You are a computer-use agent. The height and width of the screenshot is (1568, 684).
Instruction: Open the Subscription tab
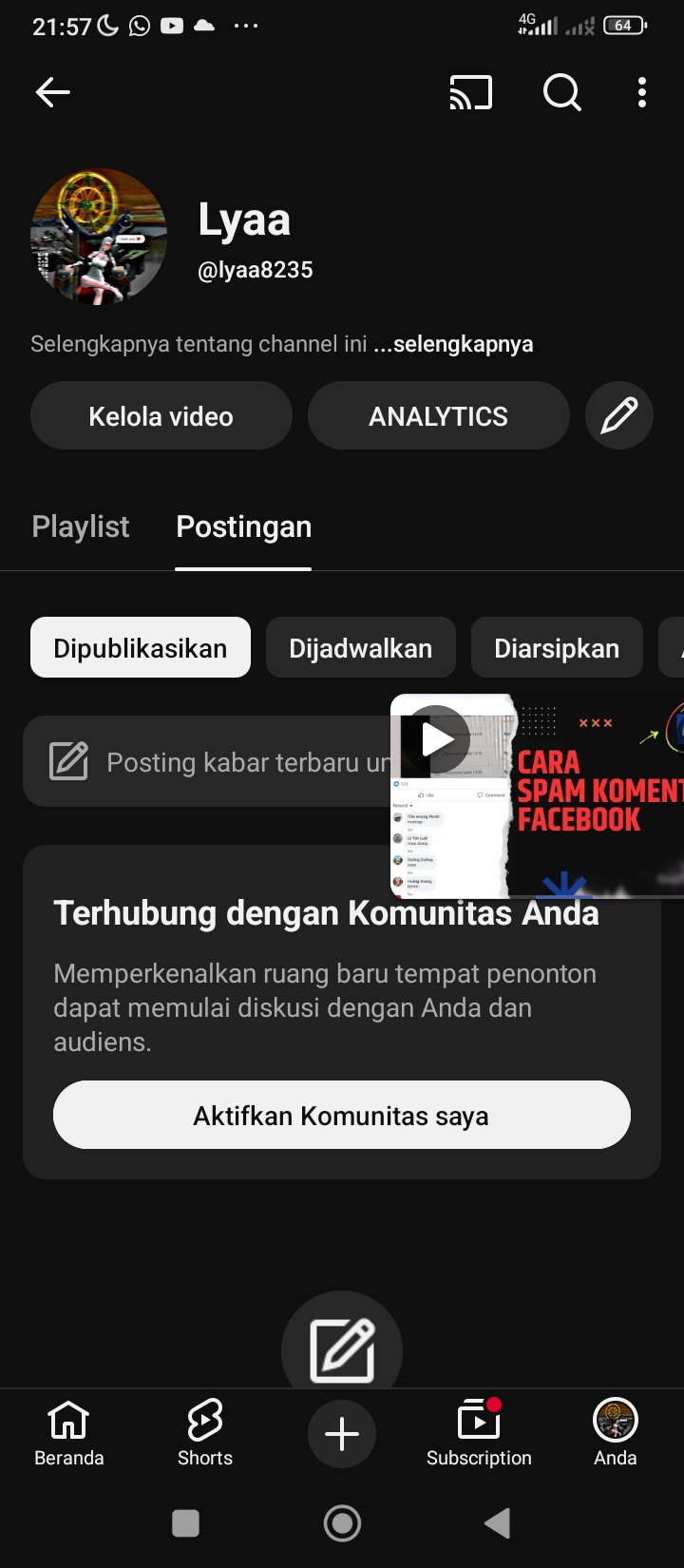pyautogui.click(x=479, y=1433)
